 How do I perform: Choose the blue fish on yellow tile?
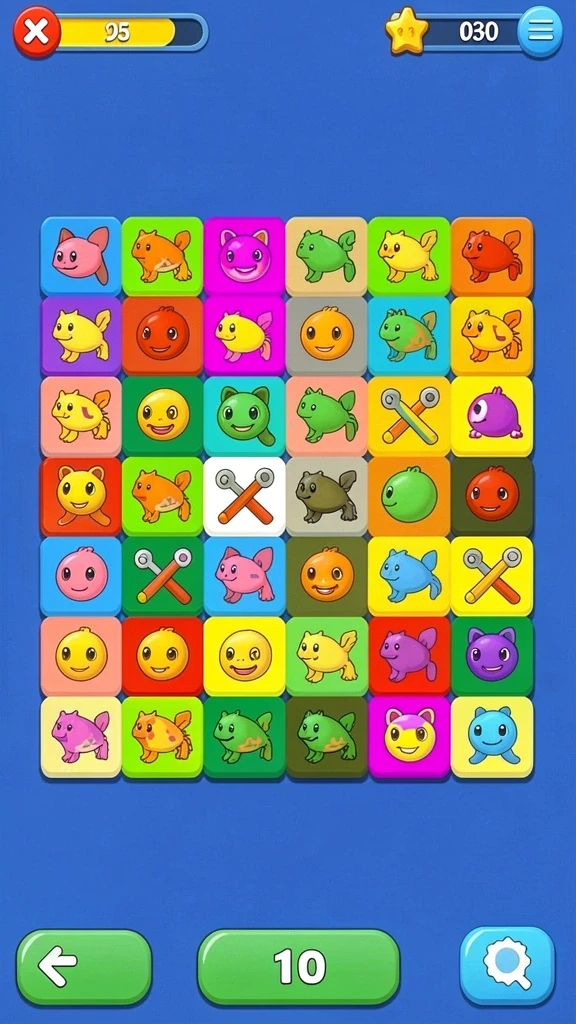409,577
